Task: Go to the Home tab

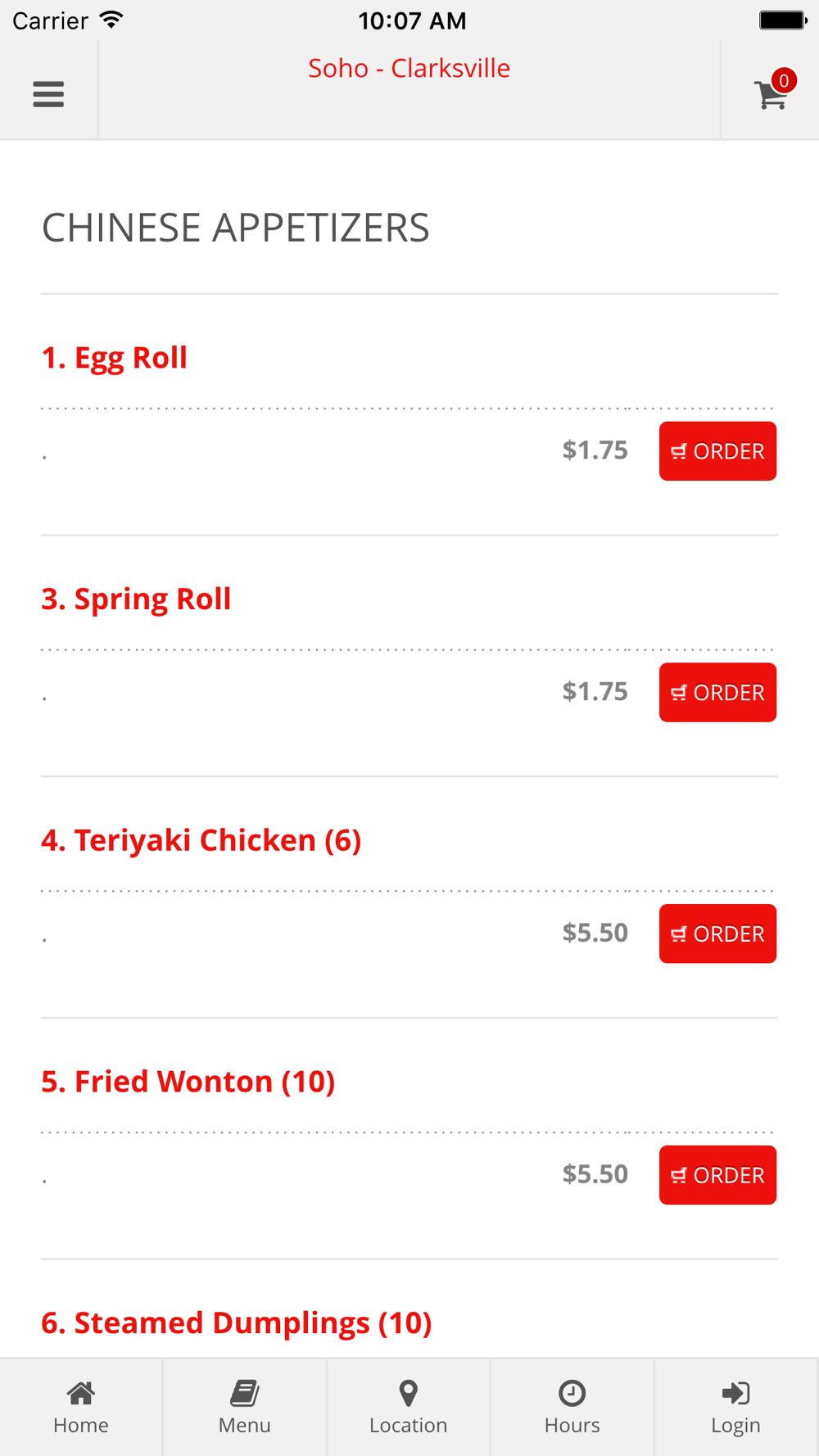Action: tap(81, 1408)
